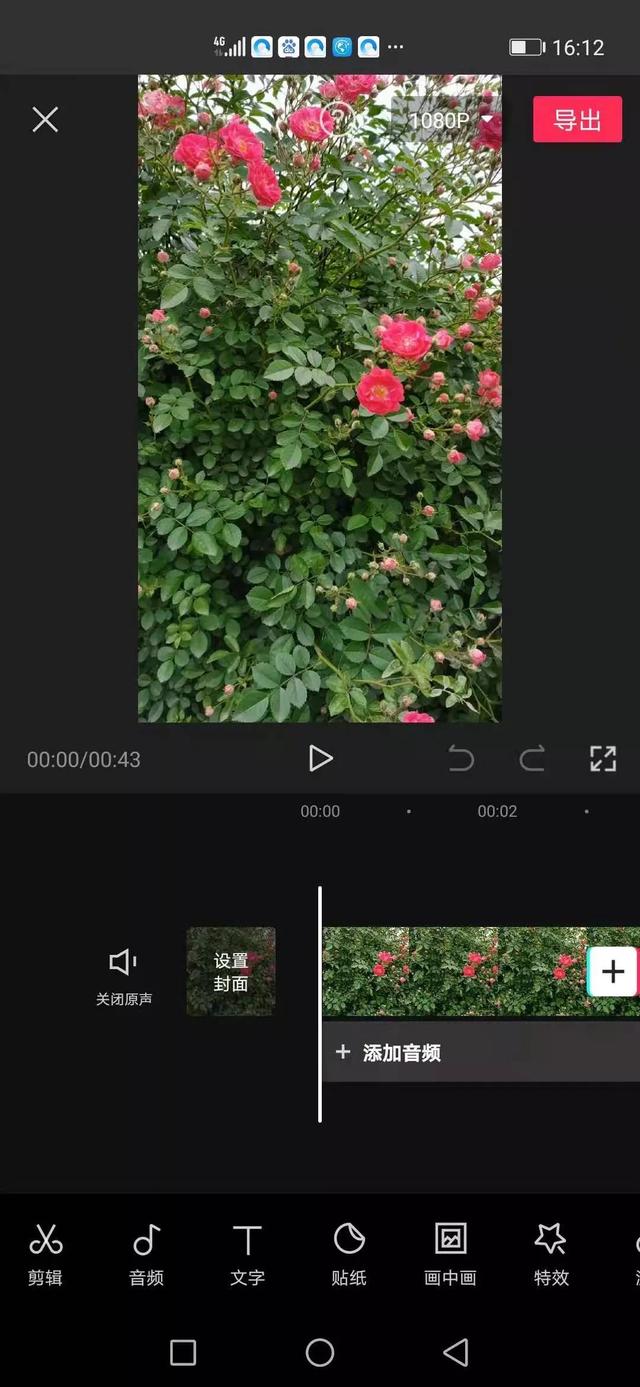Open the 文字 text tool
The image size is (640, 1387).
[247, 1253]
